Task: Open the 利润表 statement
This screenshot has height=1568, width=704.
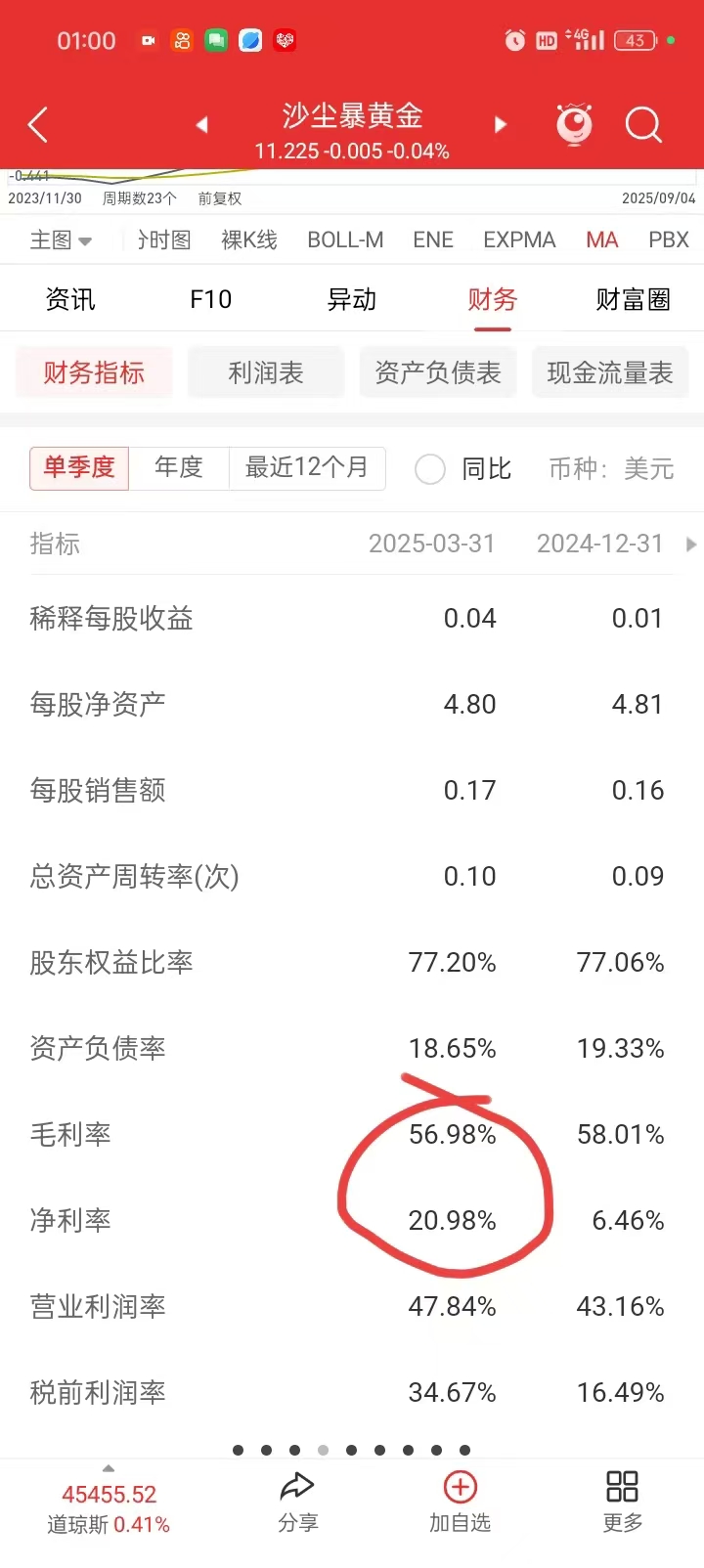Action: (266, 372)
